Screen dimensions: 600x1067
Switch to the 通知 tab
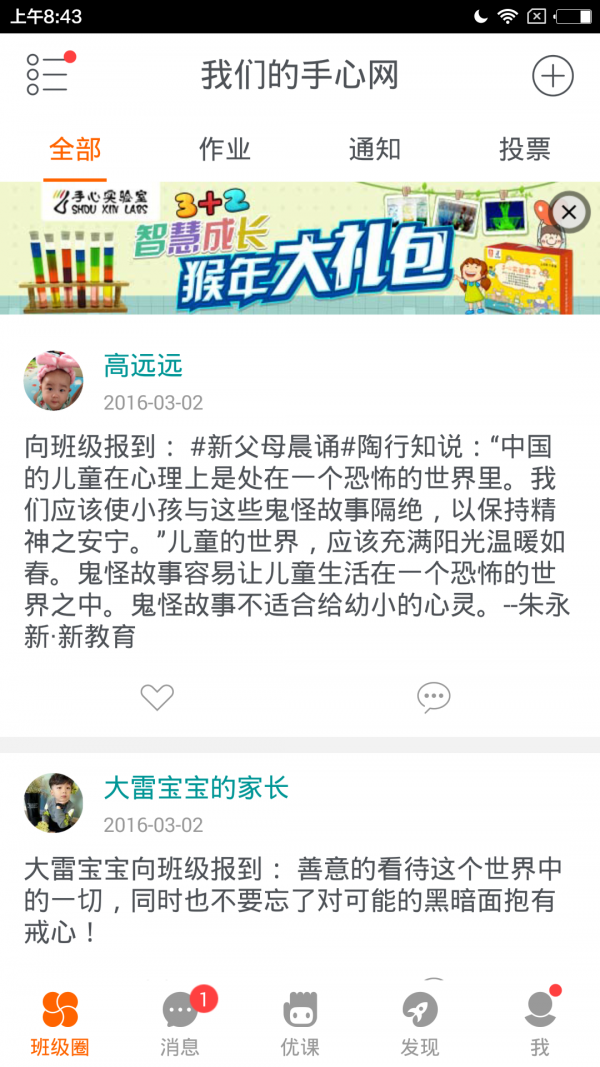[375, 150]
